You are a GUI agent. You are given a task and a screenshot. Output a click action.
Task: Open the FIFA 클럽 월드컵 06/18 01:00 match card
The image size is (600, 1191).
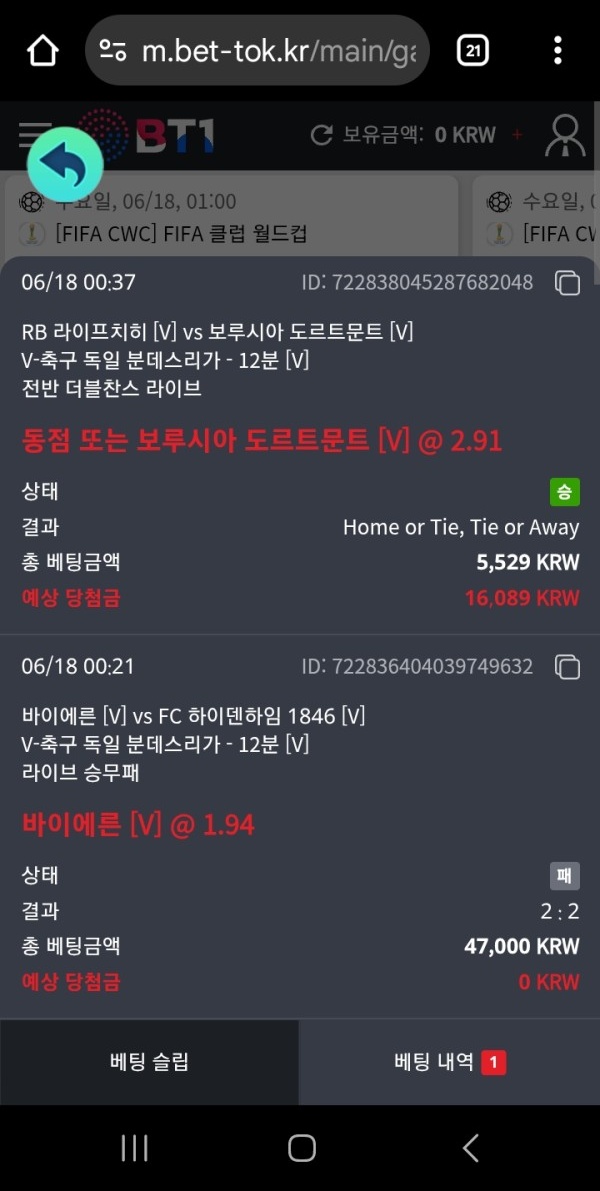click(x=230, y=220)
